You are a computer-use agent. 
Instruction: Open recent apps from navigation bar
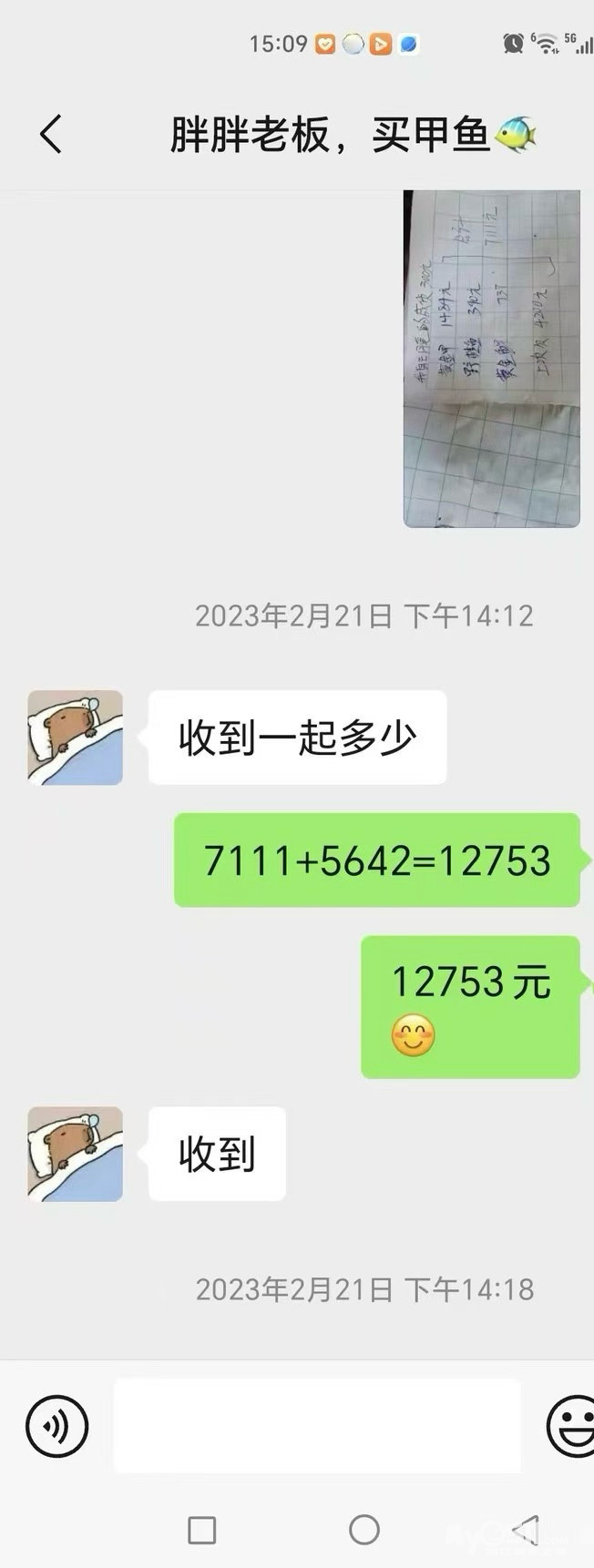pyautogui.click(x=201, y=1530)
